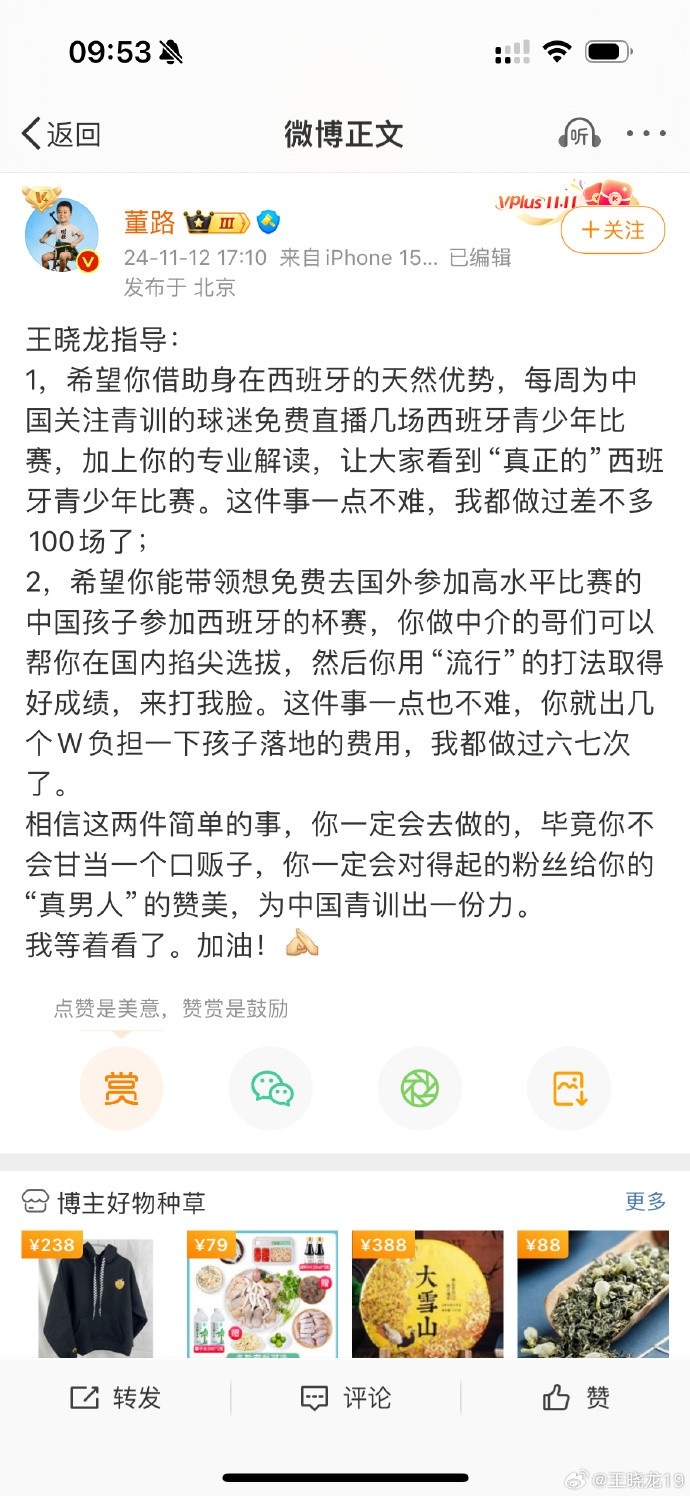
Task: Open 董路's profile avatar
Action: [x=62, y=235]
